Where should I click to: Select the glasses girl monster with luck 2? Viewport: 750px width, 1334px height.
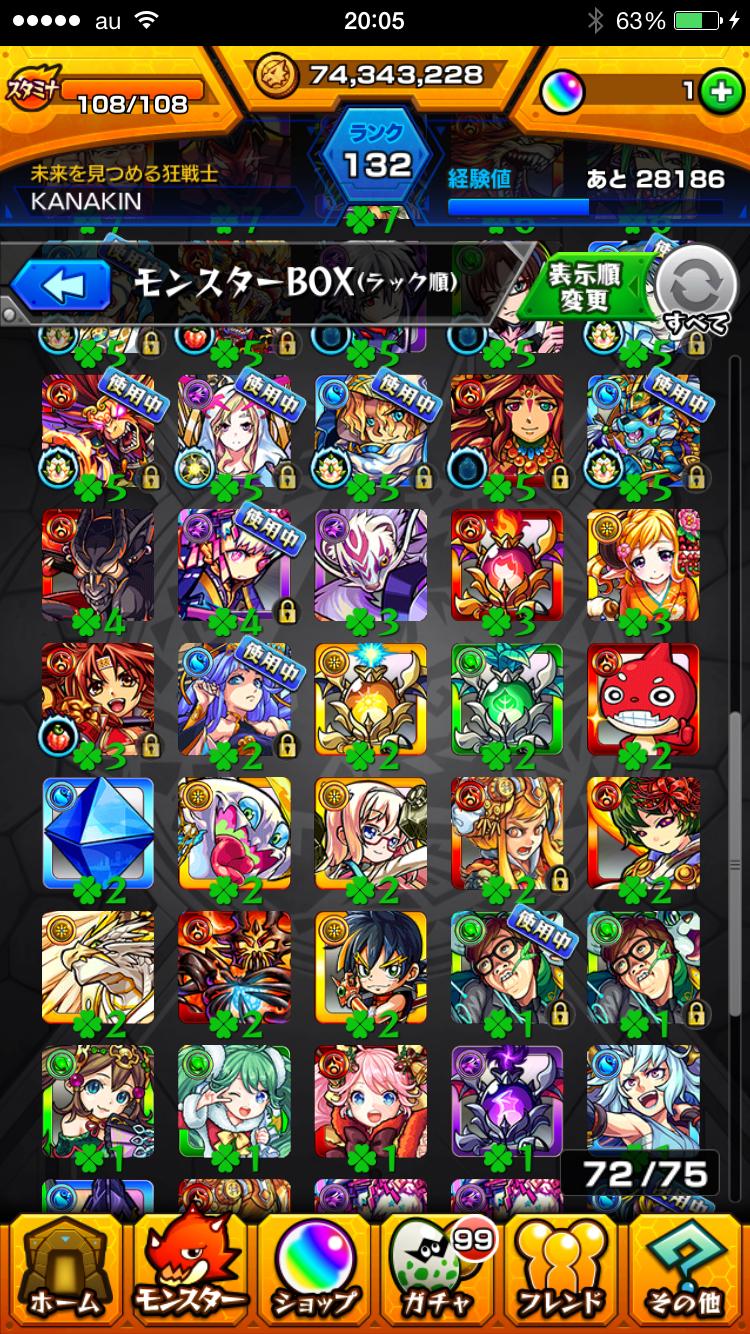(370, 832)
